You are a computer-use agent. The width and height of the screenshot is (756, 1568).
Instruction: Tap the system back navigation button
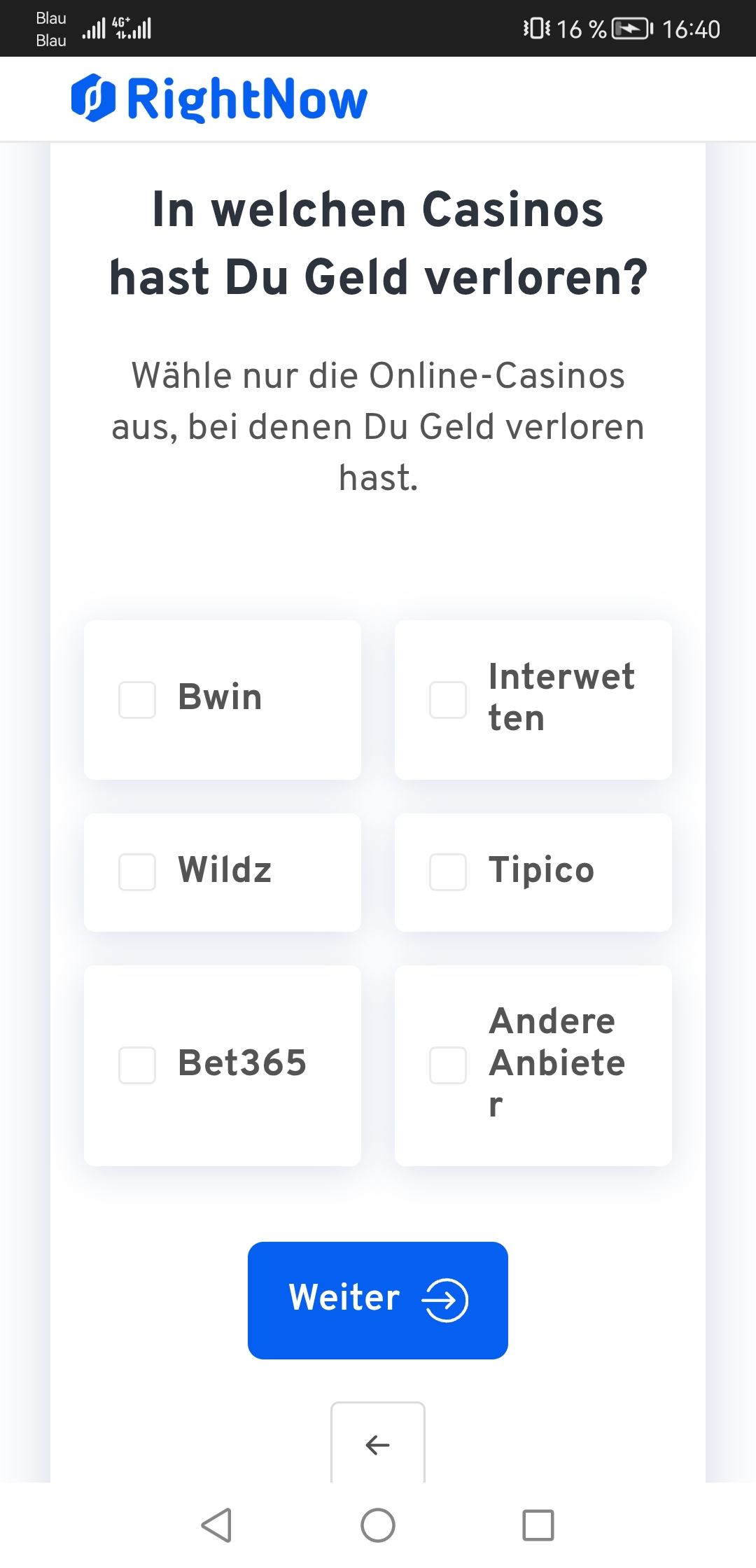(x=216, y=1525)
